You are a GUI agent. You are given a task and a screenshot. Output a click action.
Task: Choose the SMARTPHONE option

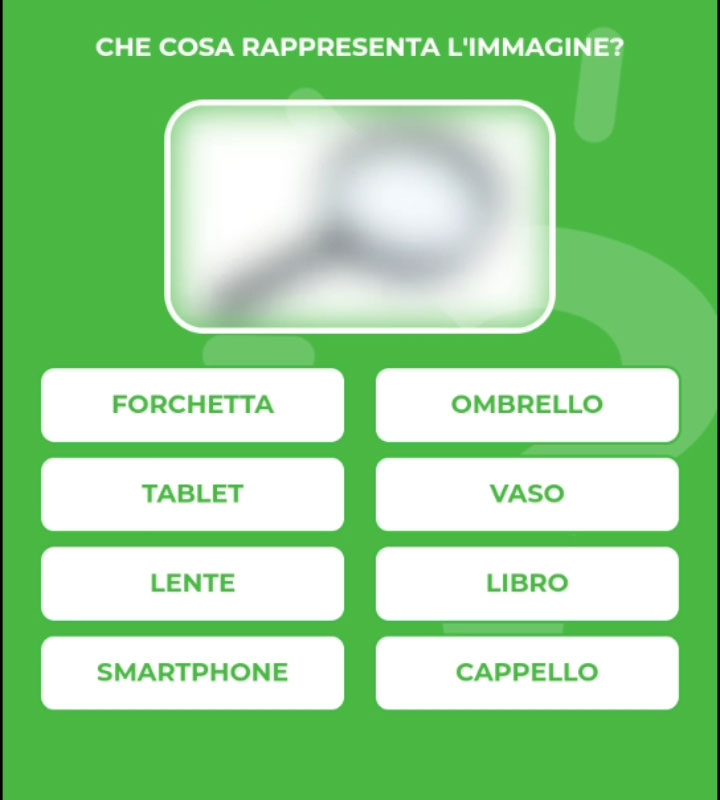coord(192,672)
